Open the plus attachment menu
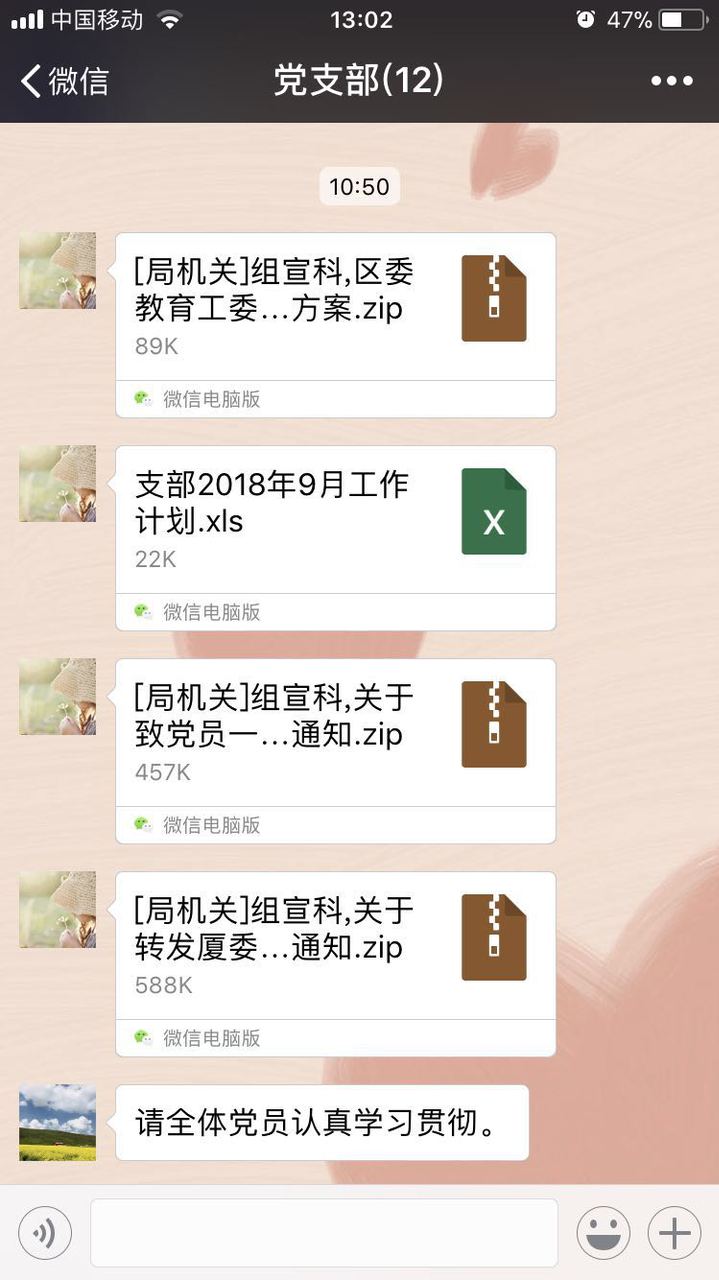 tap(674, 1233)
